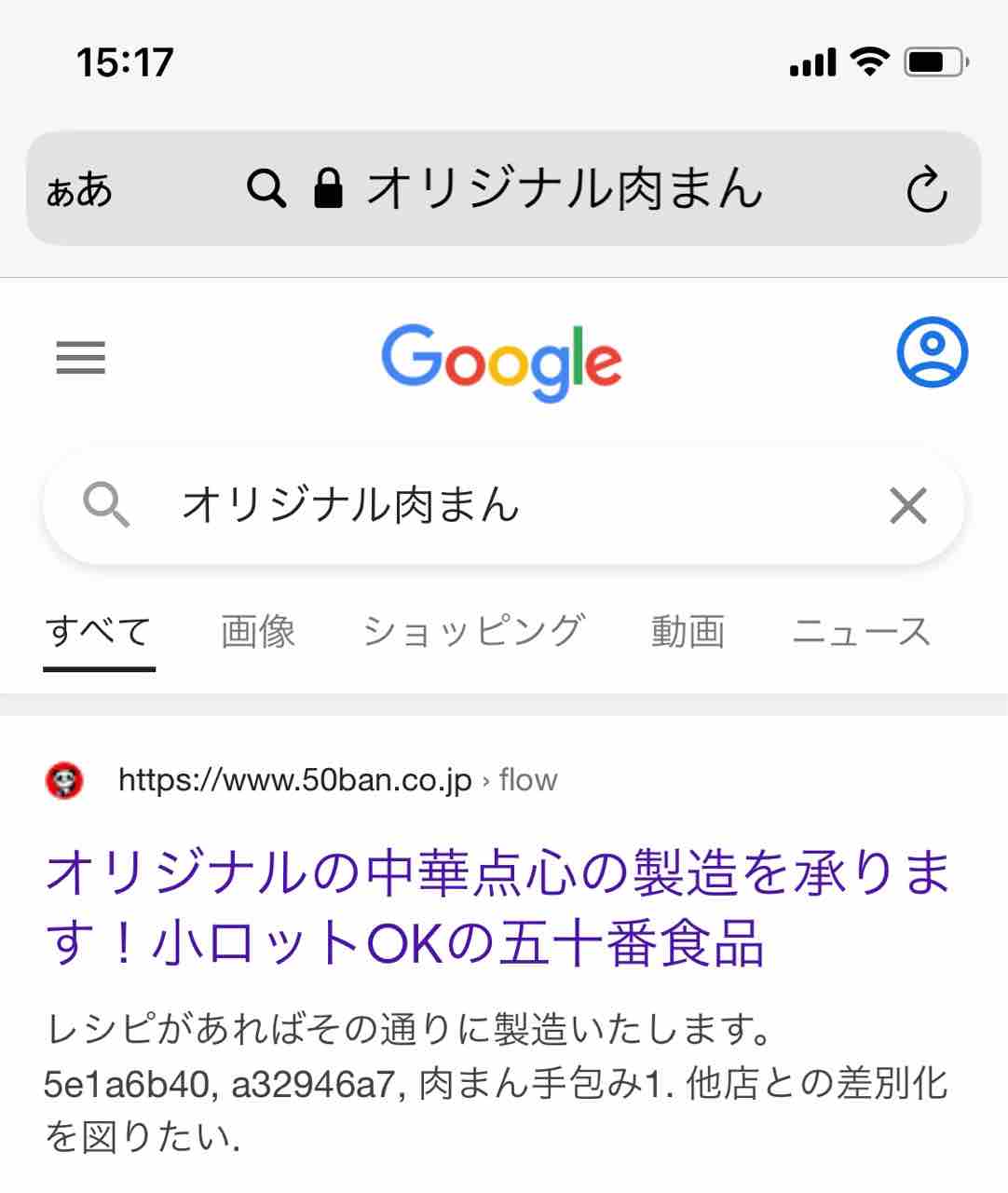Screen dimensions: 1008x1193
Task: Open the ぁあ reader options button
Action: pos(79,190)
